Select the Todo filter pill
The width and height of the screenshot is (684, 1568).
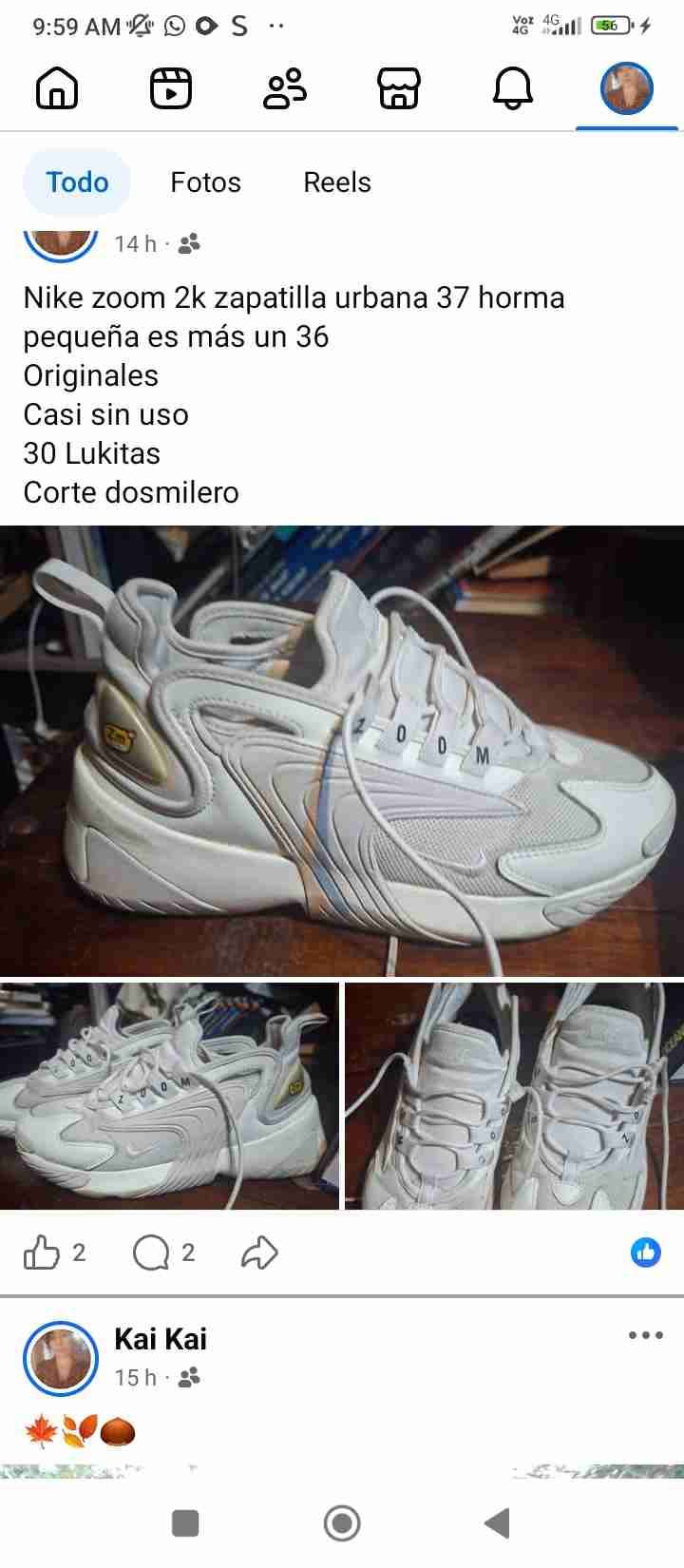click(76, 182)
